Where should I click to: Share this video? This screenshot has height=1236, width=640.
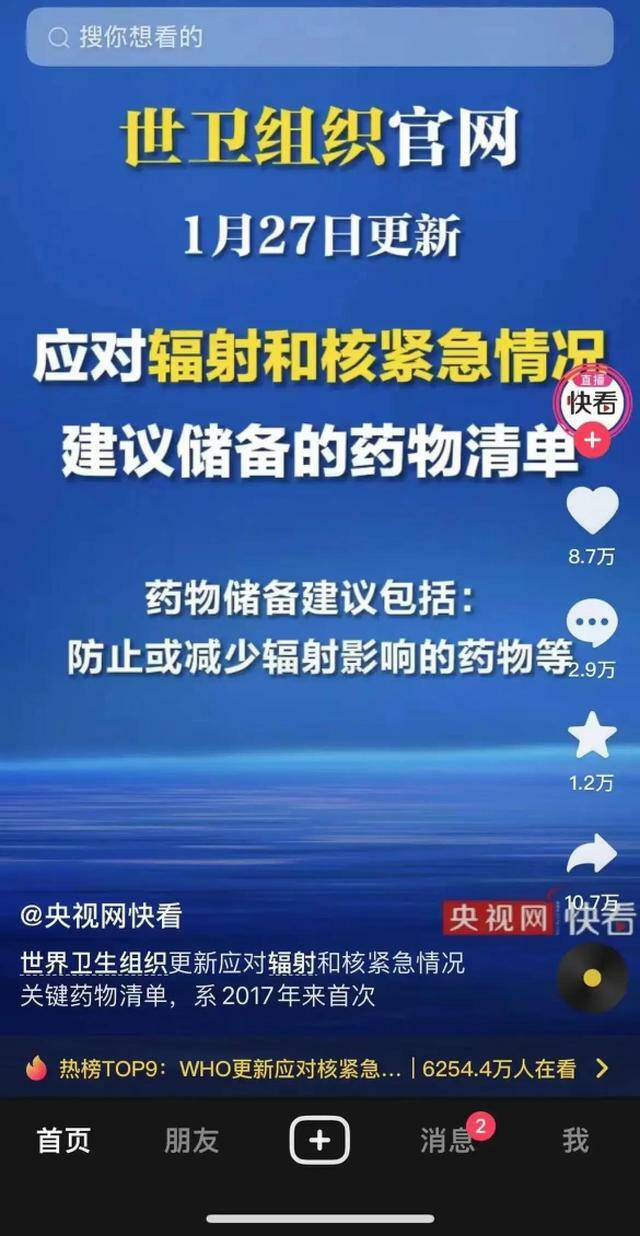592,853
